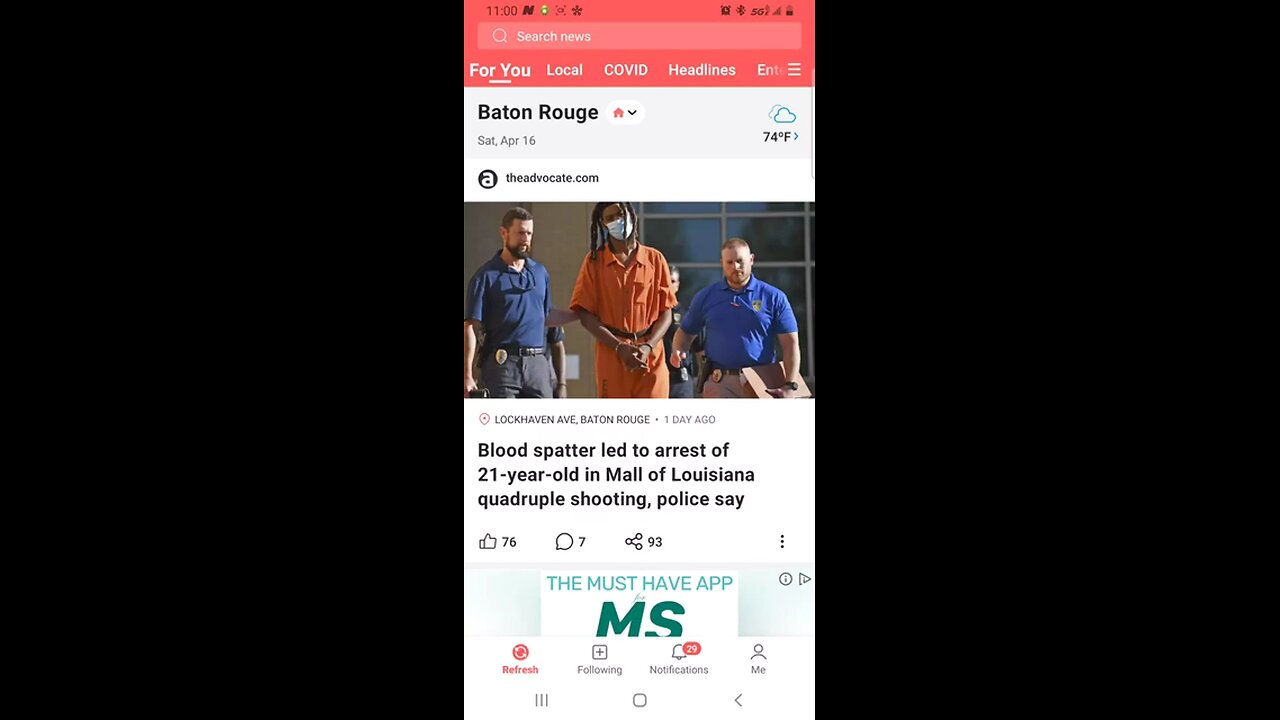Go to the Following tab
The width and height of the screenshot is (1280, 720).
tap(599, 659)
